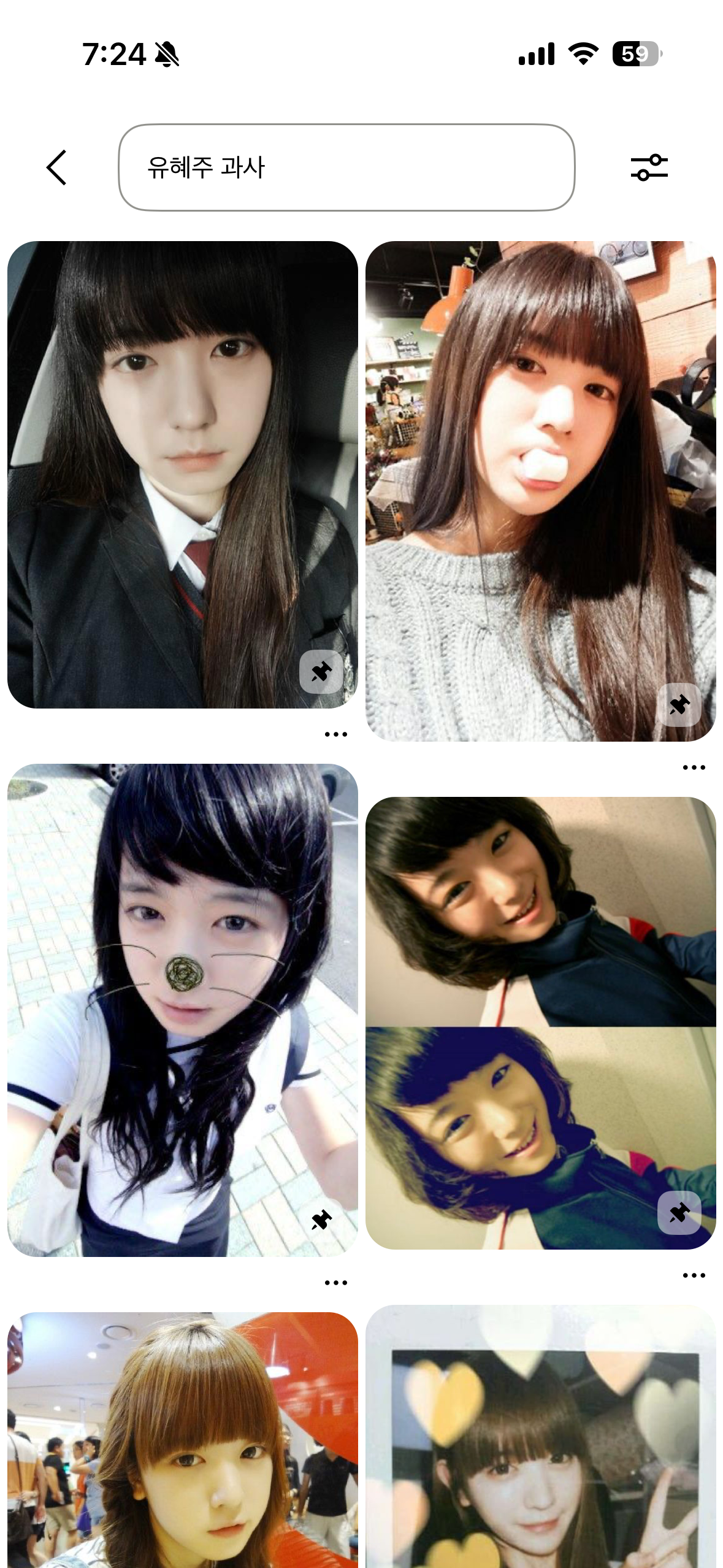Save the two-photo collage pin via pushpin
723x1568 pixels.
[679, 1213]
